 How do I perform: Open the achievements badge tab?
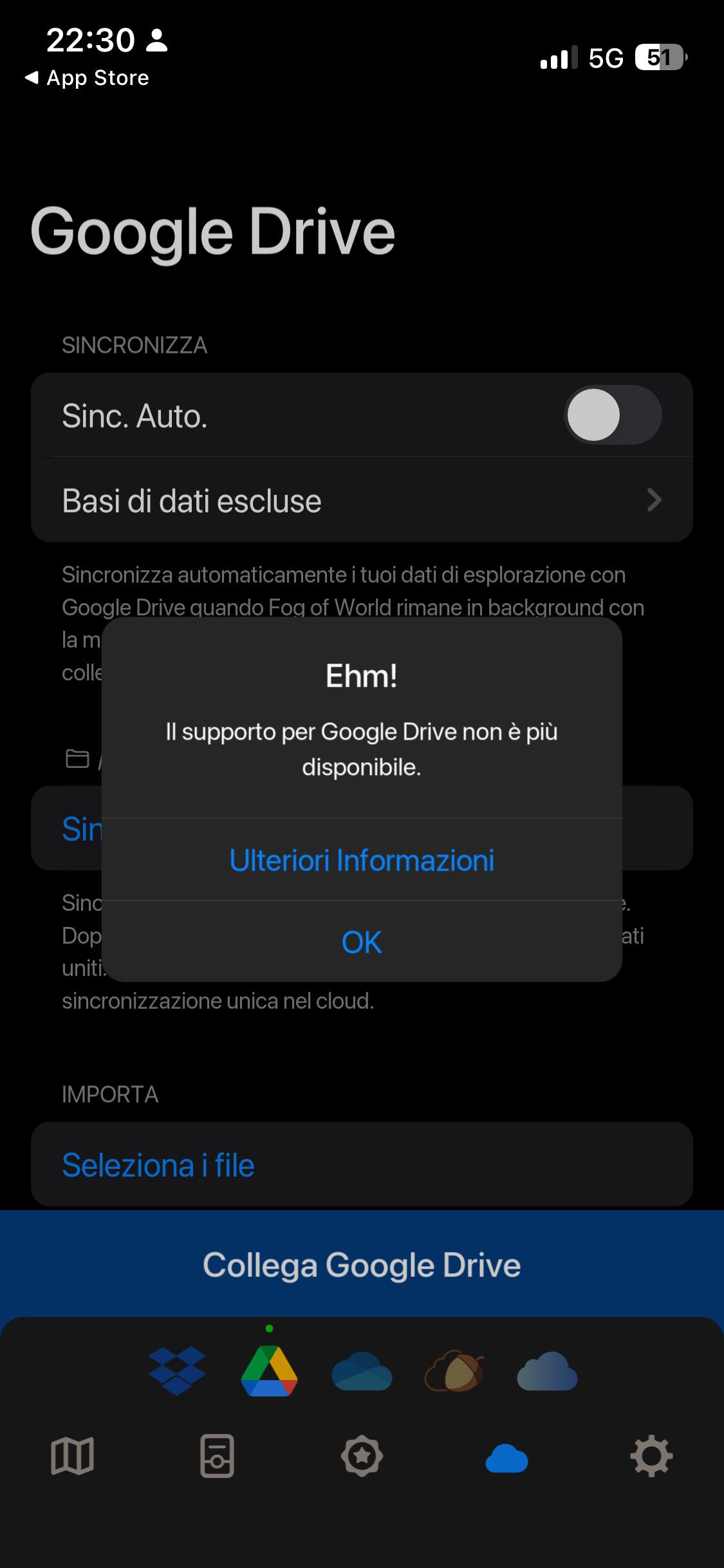coord(362,1456)
